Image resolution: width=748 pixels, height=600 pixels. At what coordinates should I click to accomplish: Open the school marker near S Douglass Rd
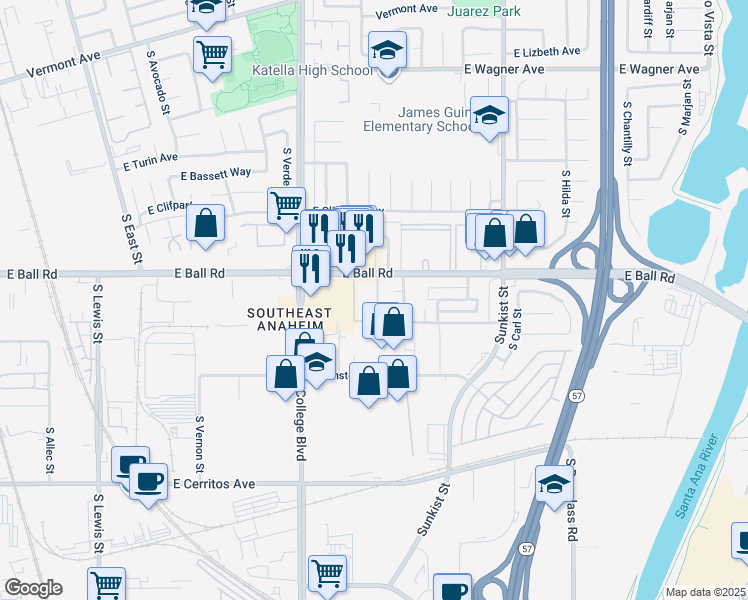coord(553,484)
